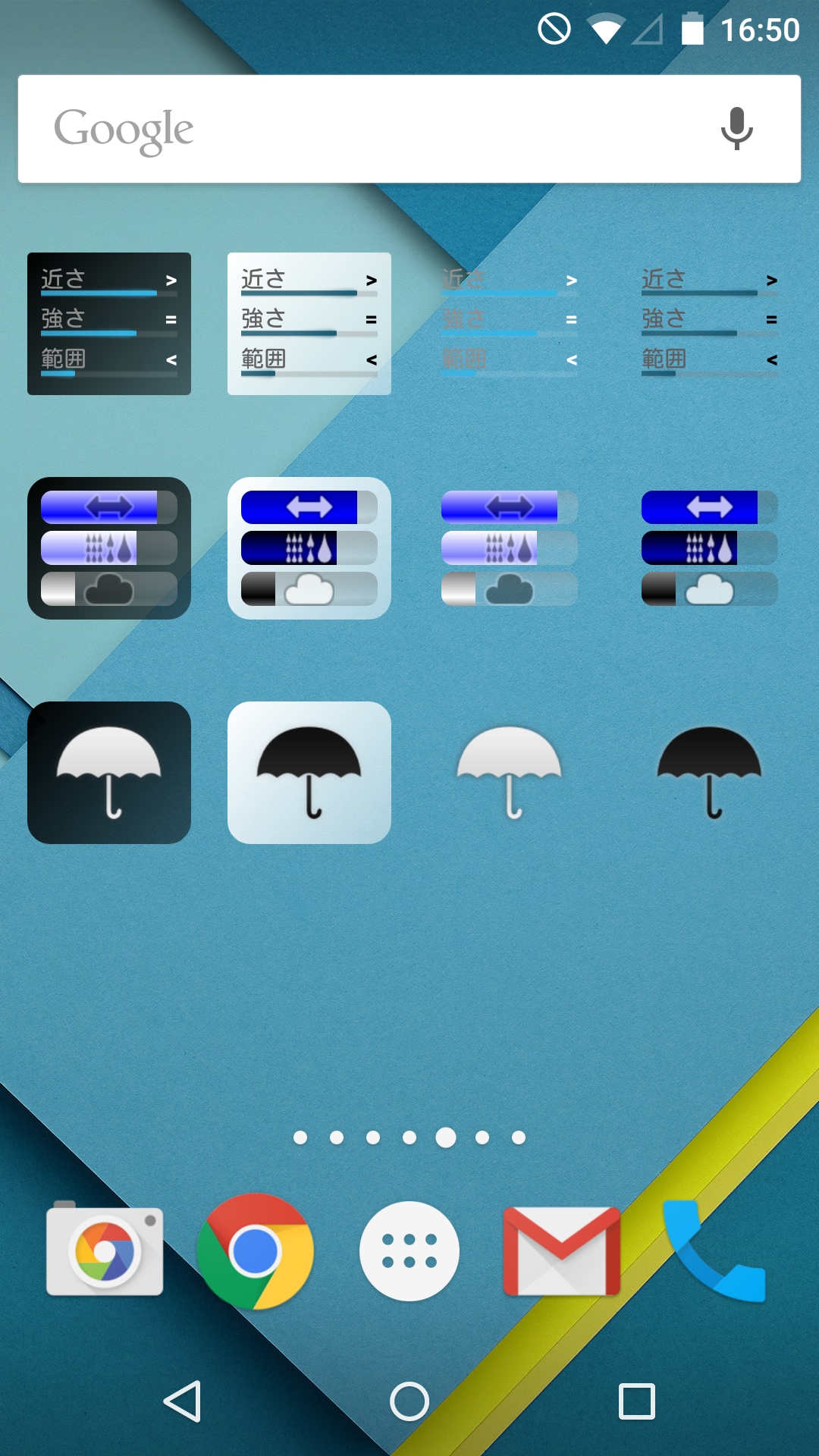Start voice search with the microphone

pyautogui.click(x=736, y=129)
